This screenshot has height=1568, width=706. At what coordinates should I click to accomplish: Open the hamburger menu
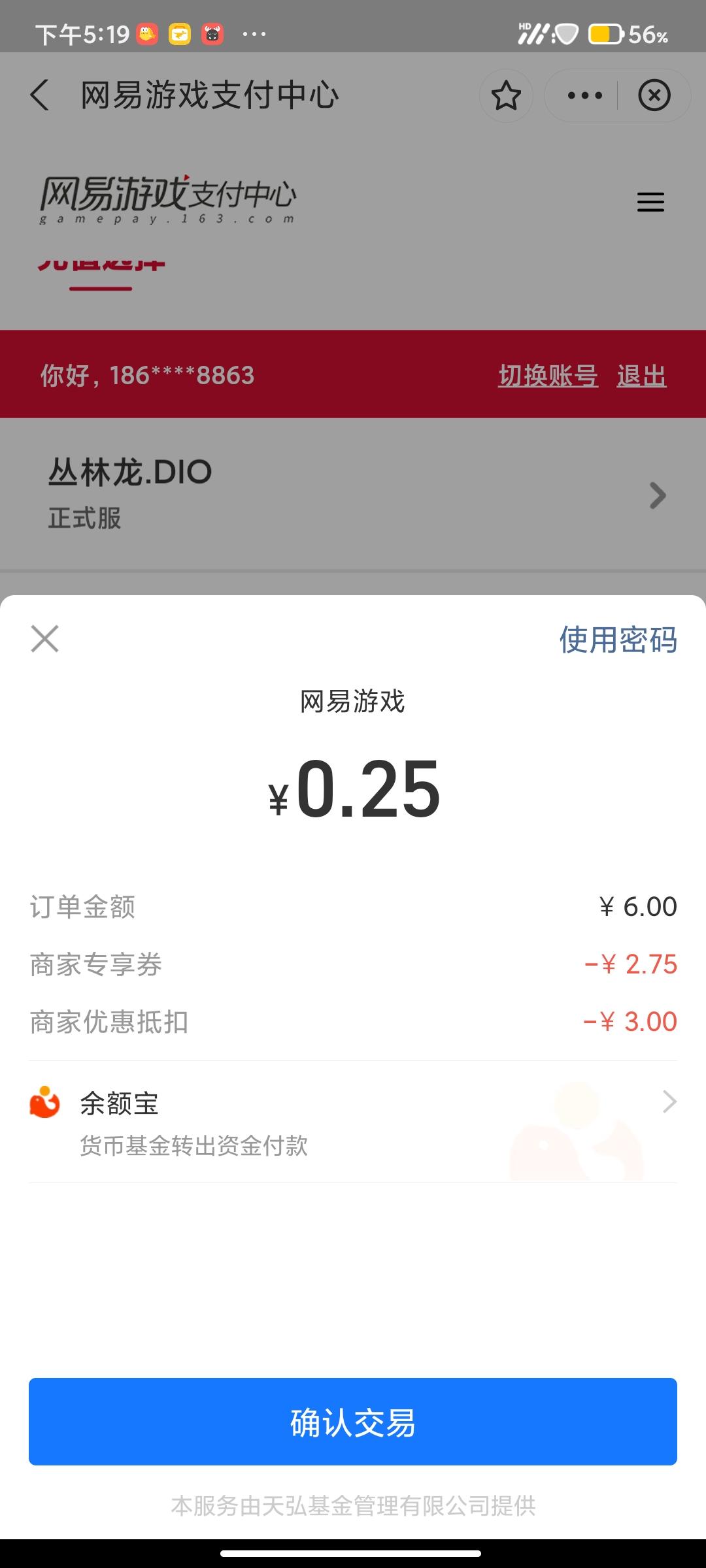pos(650,202)
